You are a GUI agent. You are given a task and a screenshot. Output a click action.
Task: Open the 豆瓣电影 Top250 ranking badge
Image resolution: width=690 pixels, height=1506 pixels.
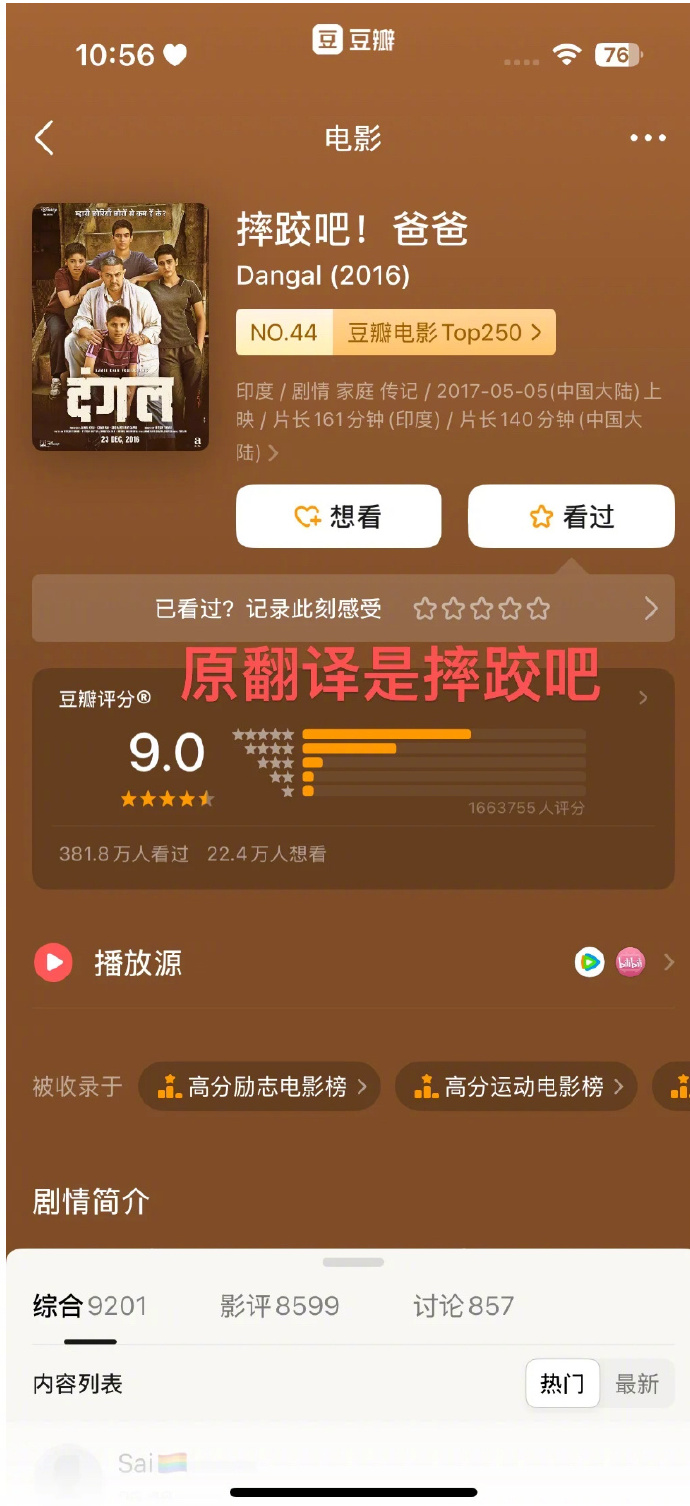coord(396,333)
